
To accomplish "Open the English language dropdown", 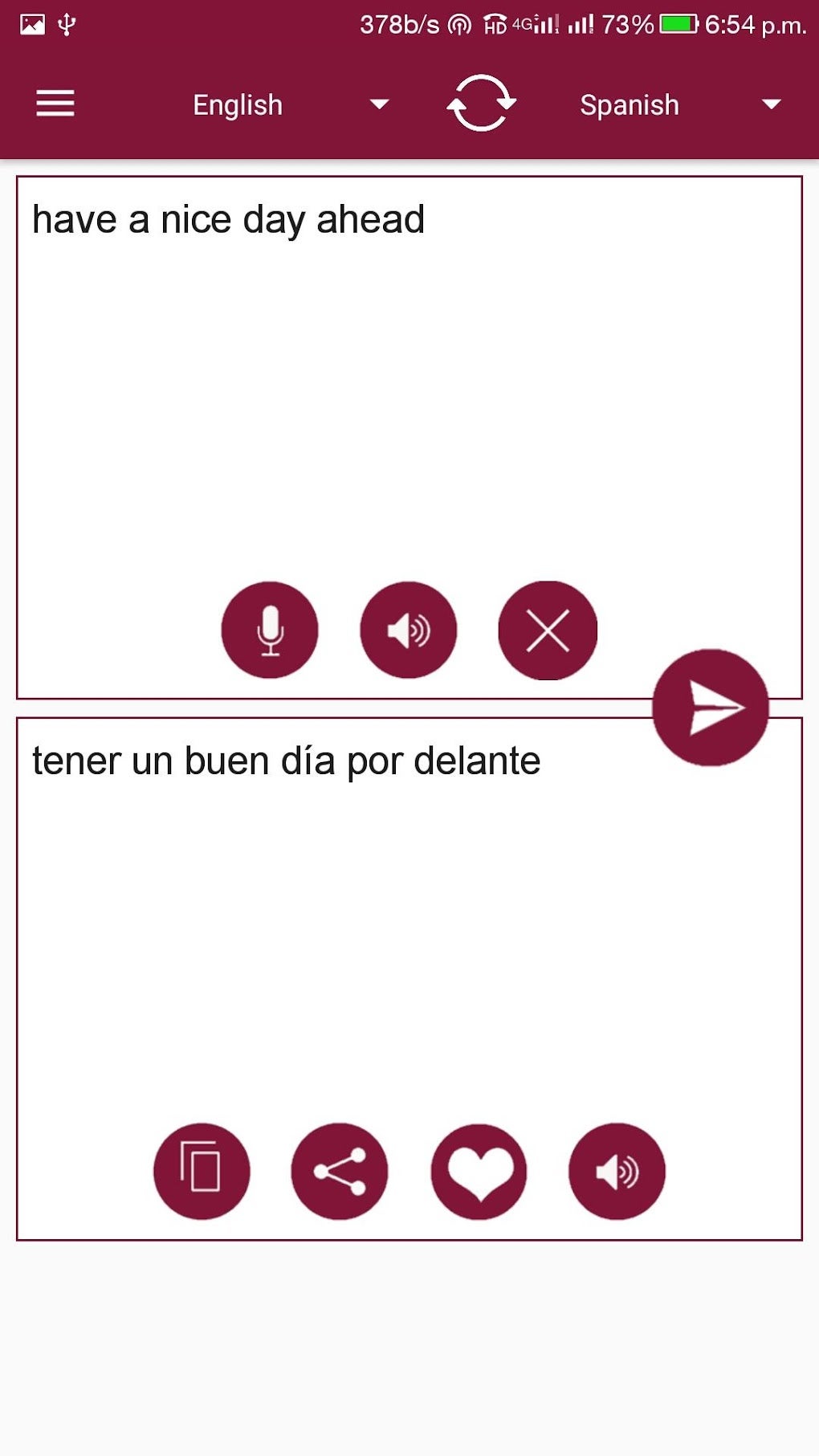I will tap(377, 104).
